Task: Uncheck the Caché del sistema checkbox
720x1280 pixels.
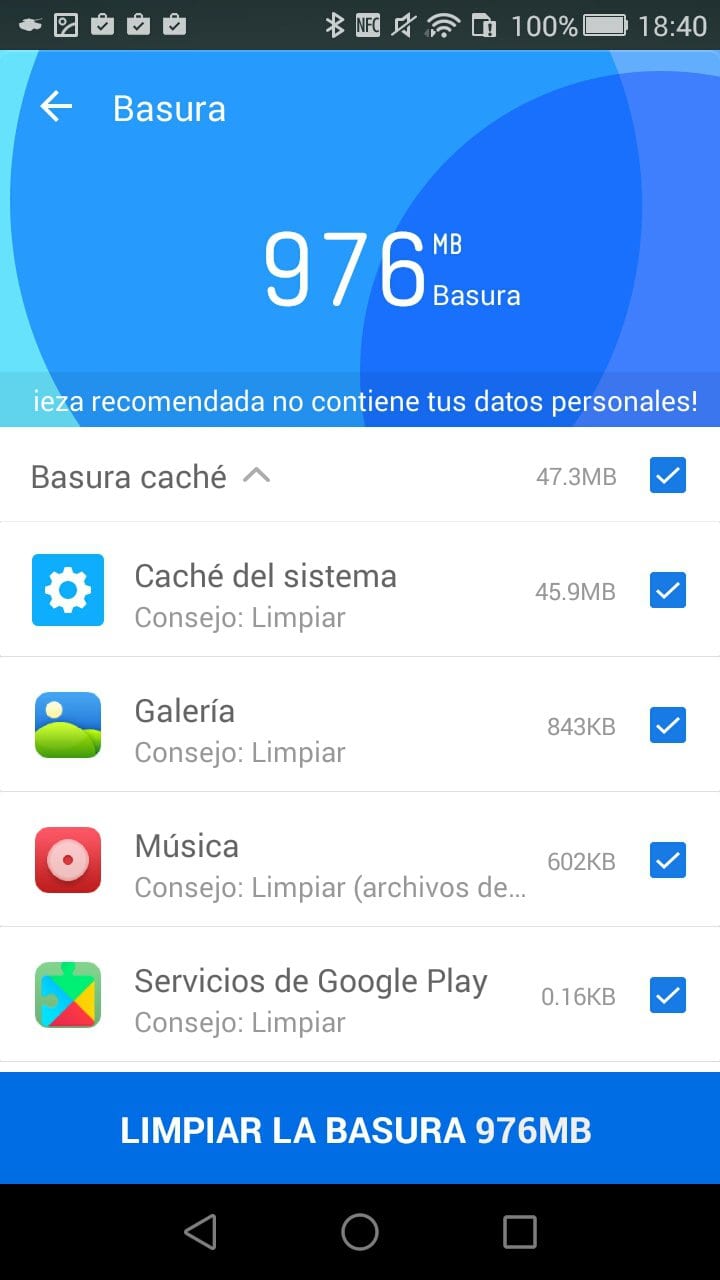Action: (668, 590)
